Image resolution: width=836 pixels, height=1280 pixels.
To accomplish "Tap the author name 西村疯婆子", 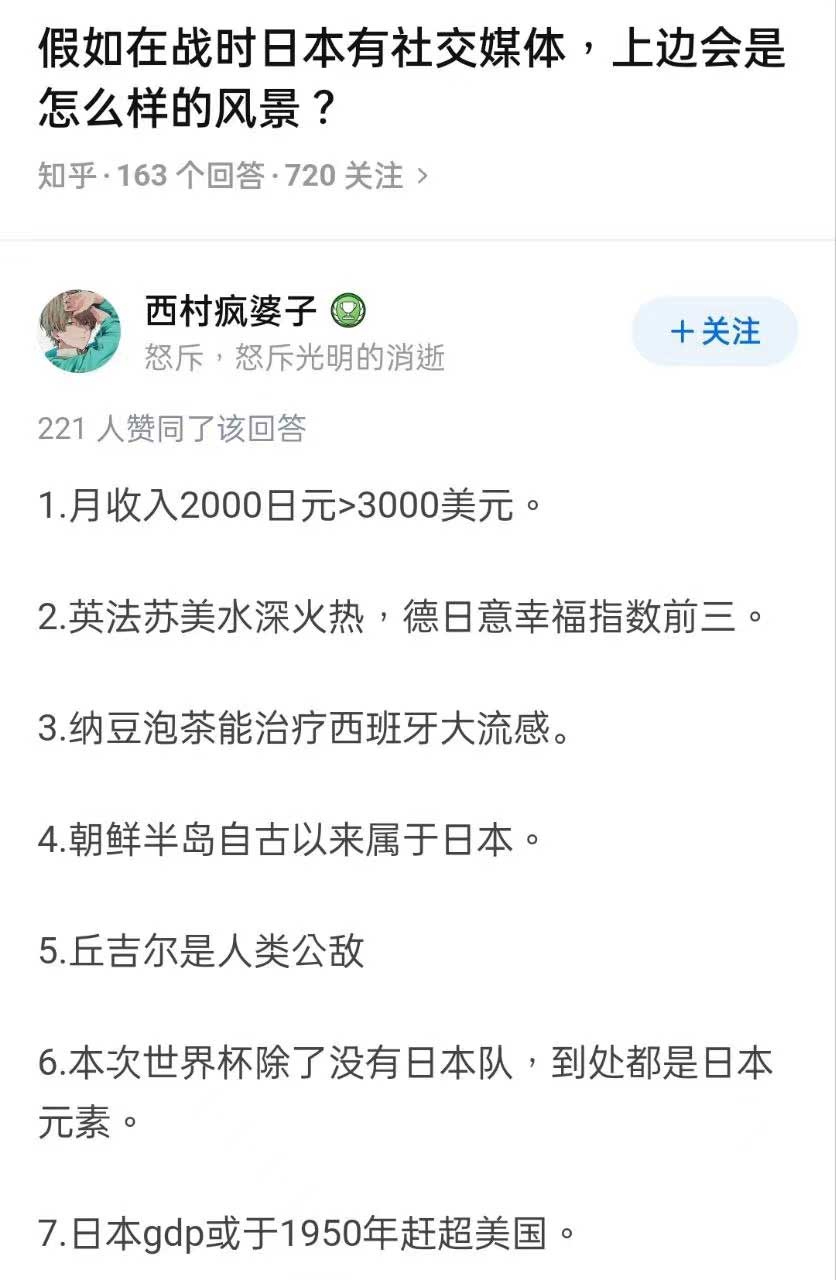I will [231, 311].
